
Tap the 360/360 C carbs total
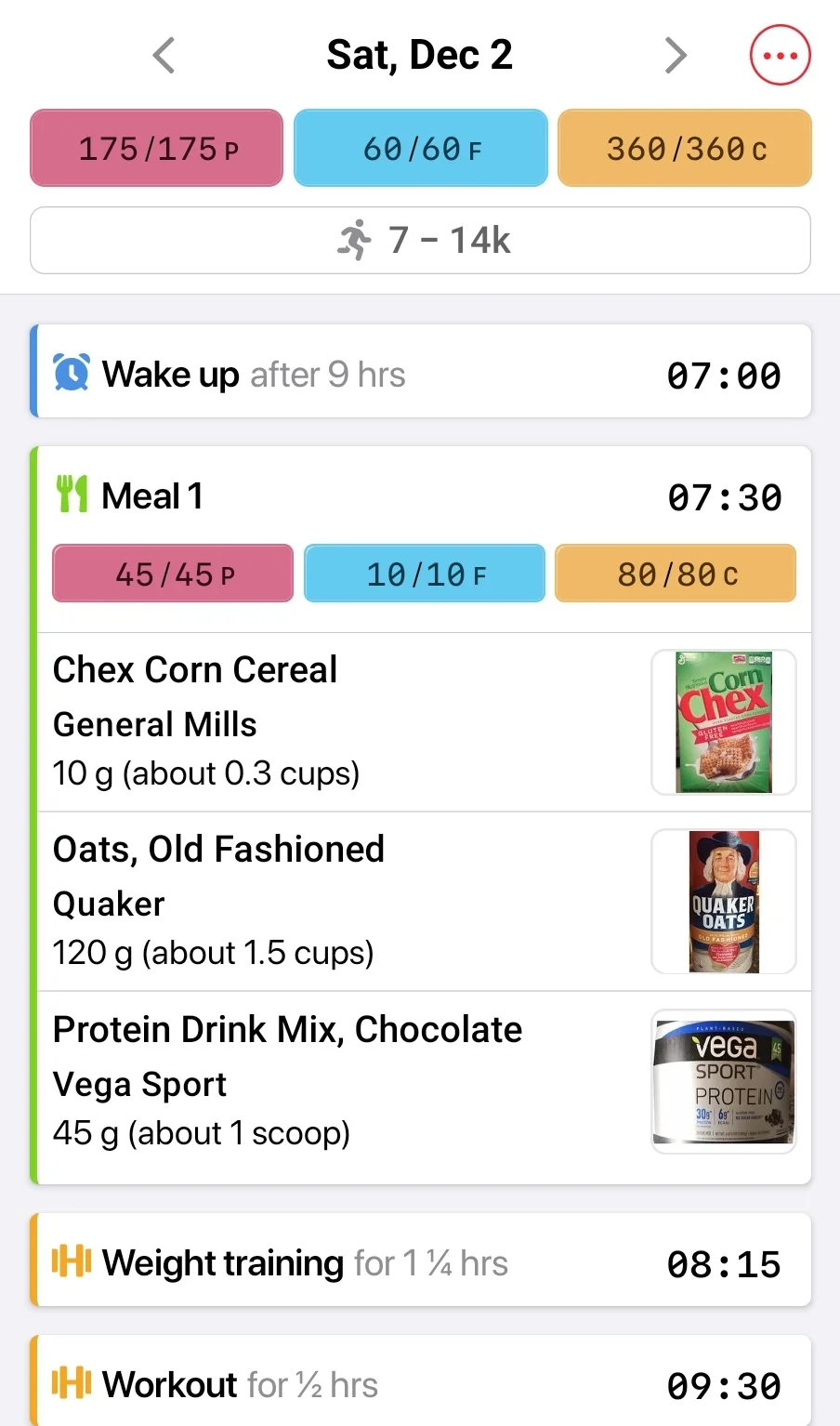point(685,148)
